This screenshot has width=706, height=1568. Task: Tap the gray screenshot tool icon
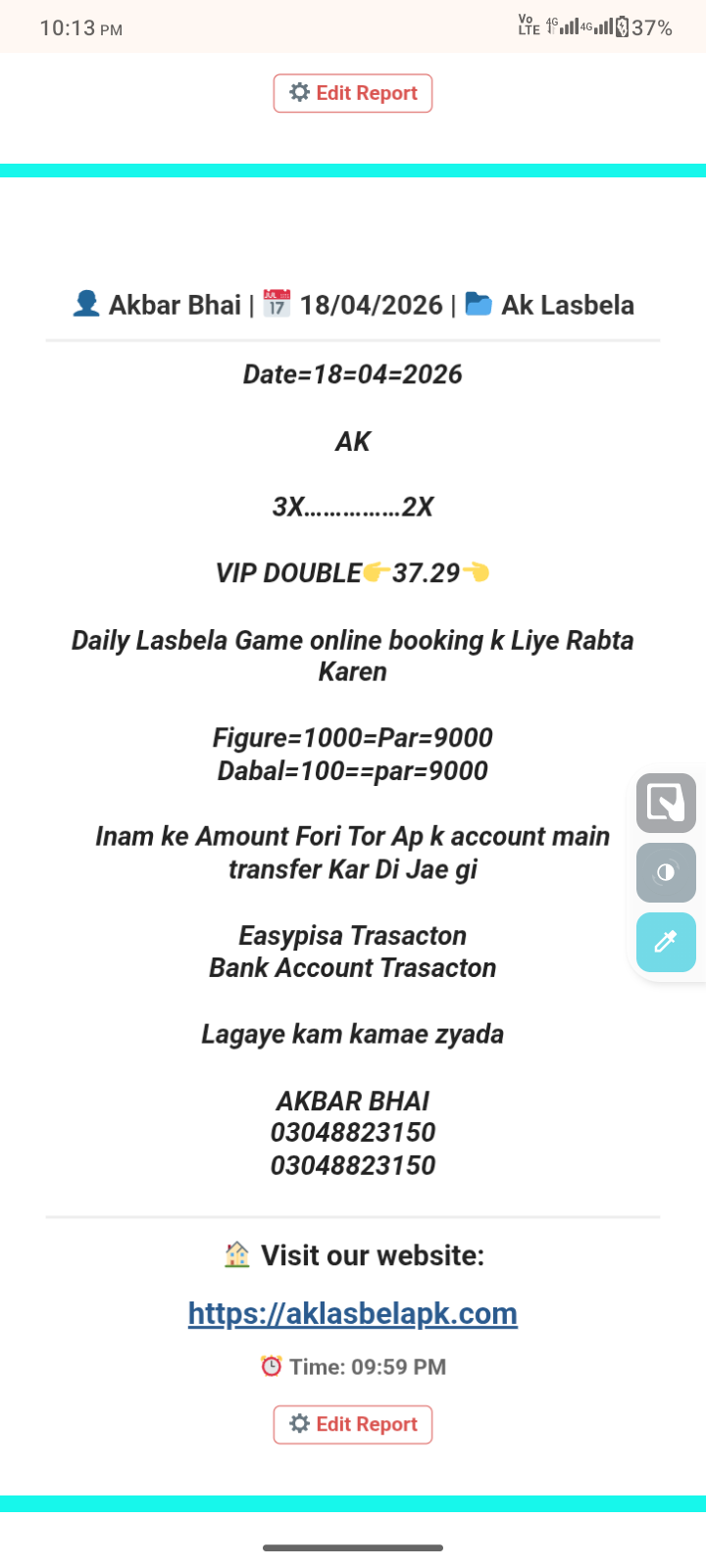click(x=666, y=803)
